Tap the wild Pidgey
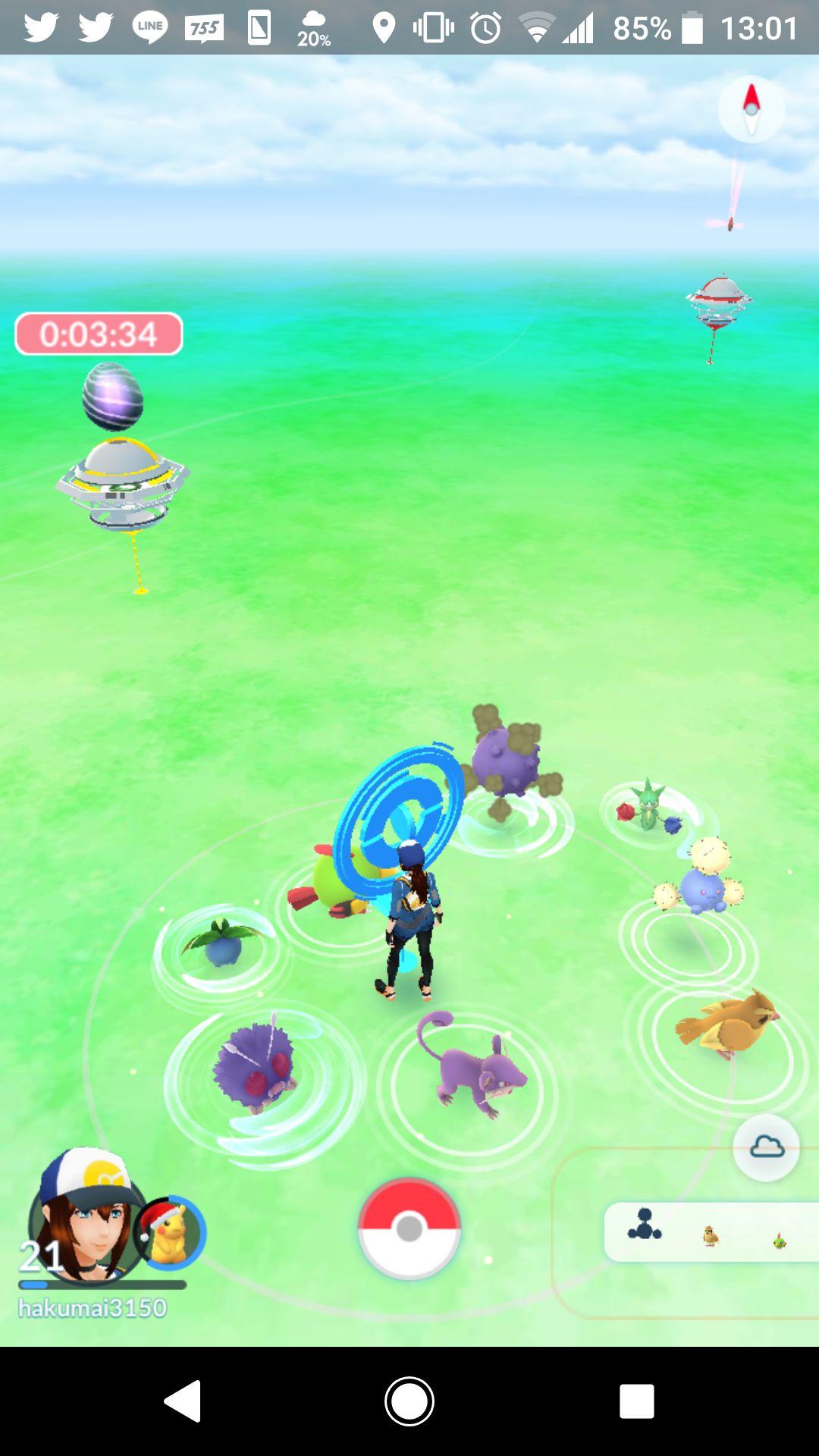This screenshot has height=1456, width=819. point(728,1024)
